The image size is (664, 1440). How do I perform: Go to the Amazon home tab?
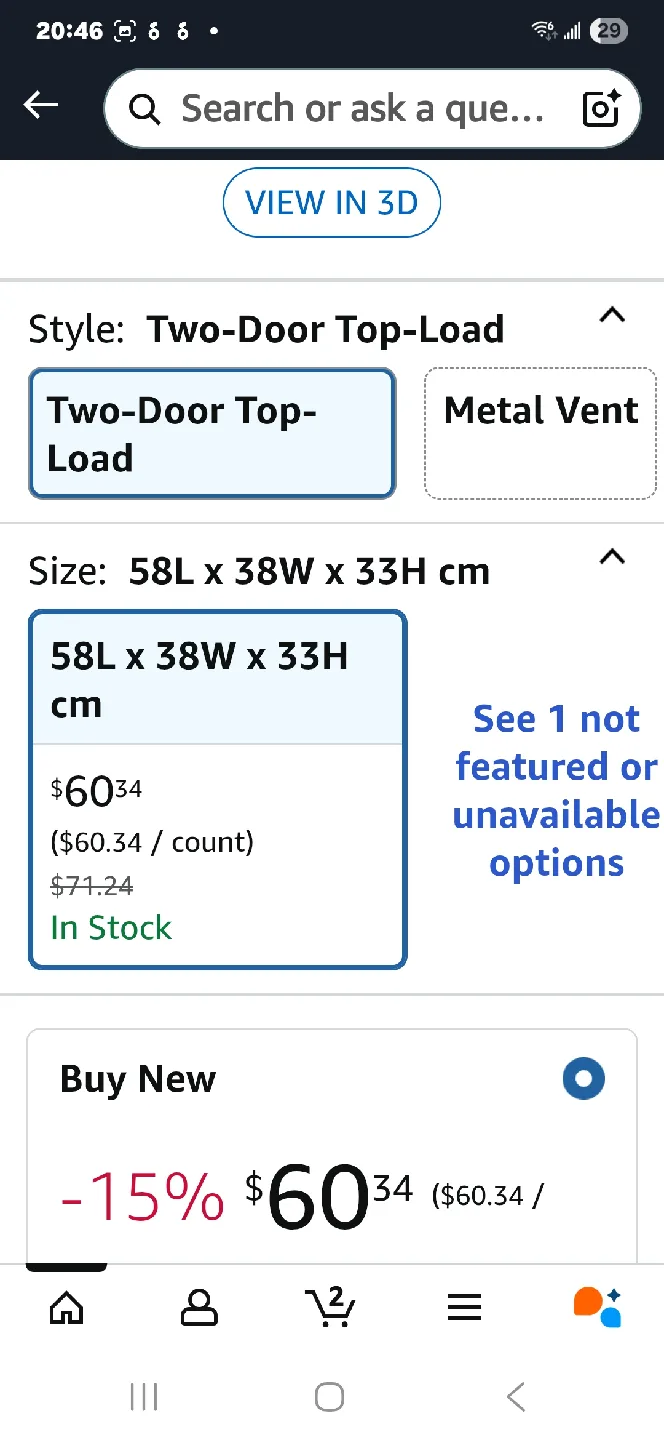[66, 1306]
